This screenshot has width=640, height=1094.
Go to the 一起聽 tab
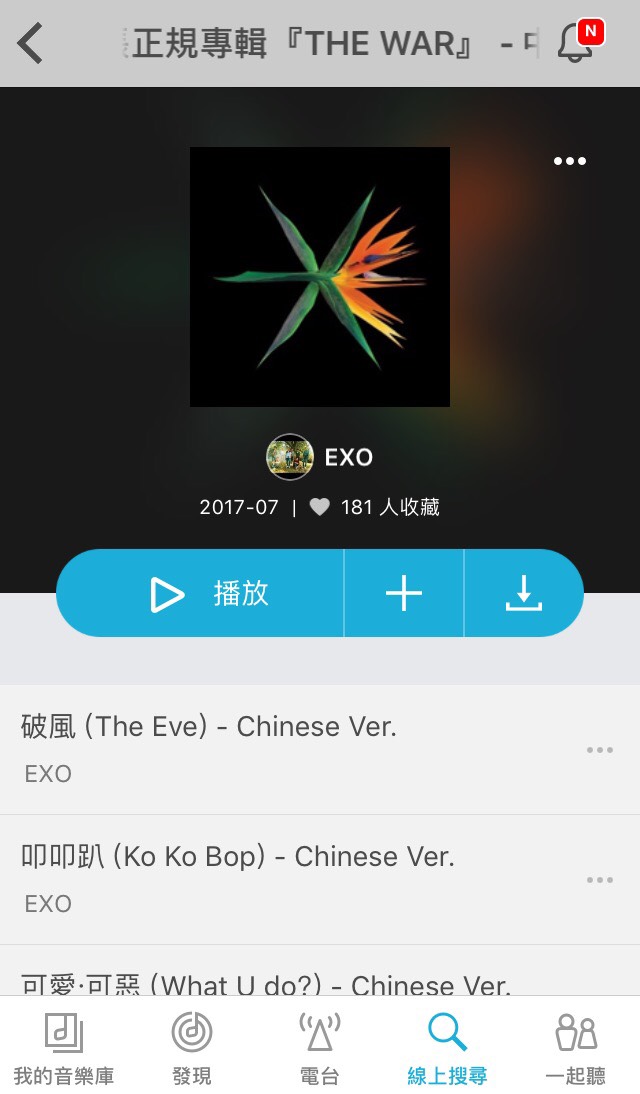coord(576,1048)
